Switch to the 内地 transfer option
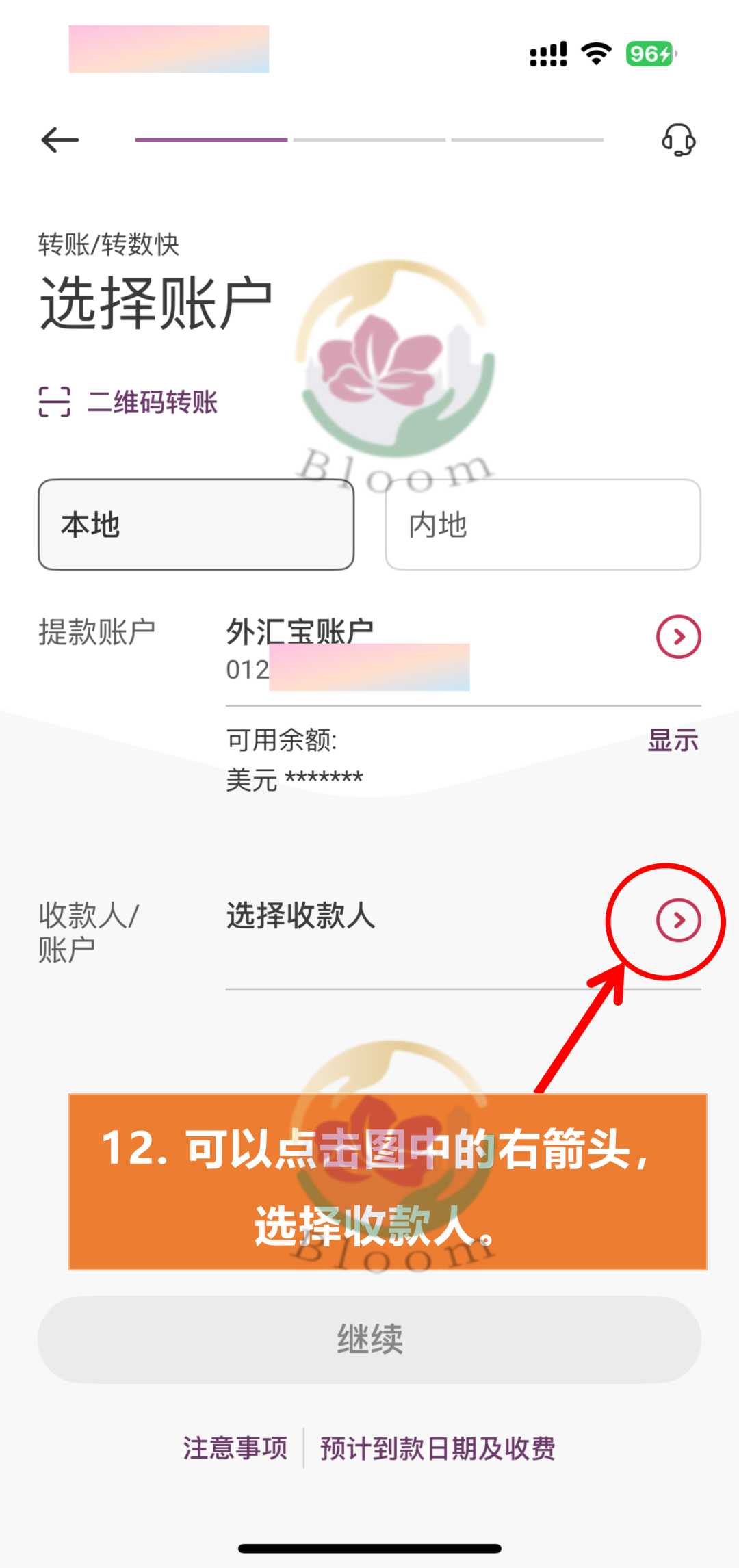This screenshot has width=739, height=1568. click(x=543, y=525)
